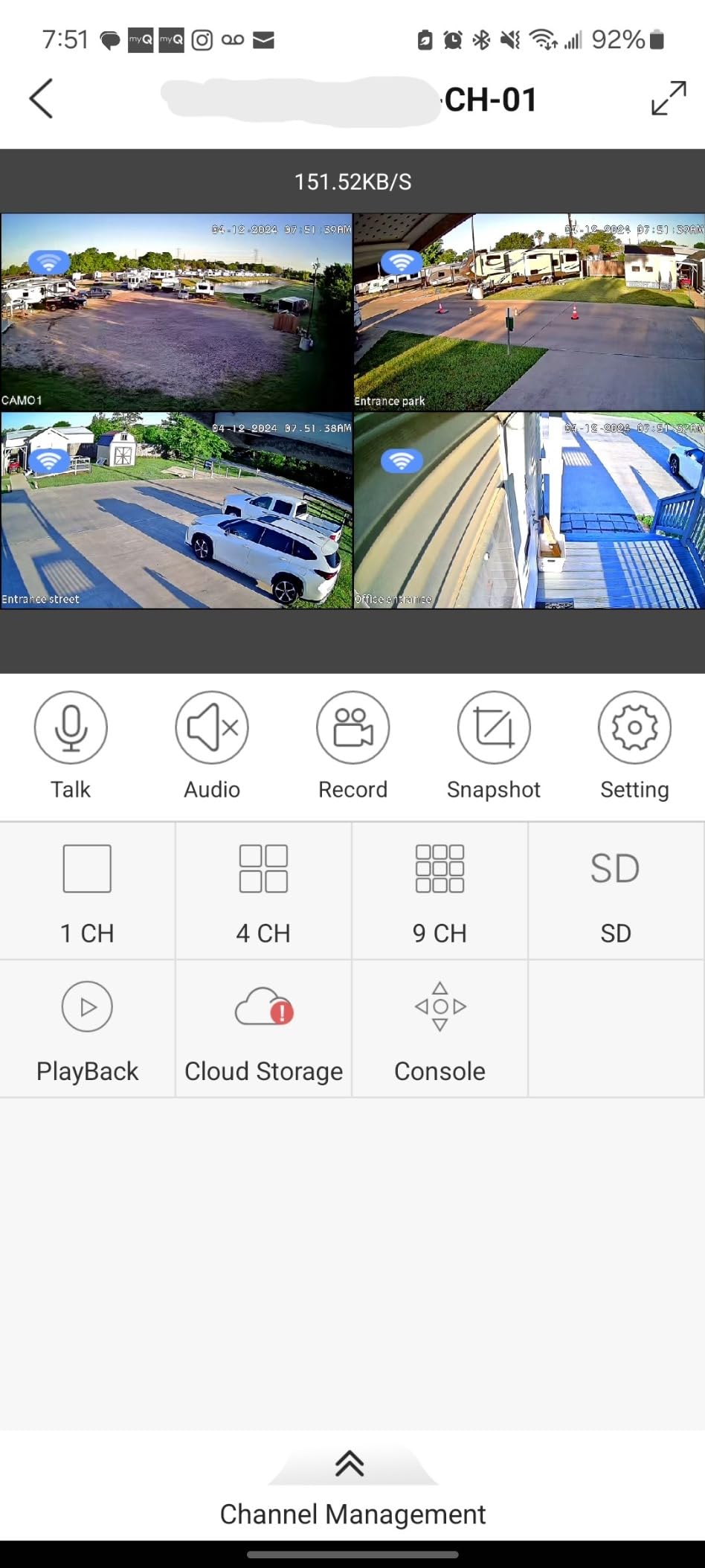Open the Office entrance camera view

529,510
